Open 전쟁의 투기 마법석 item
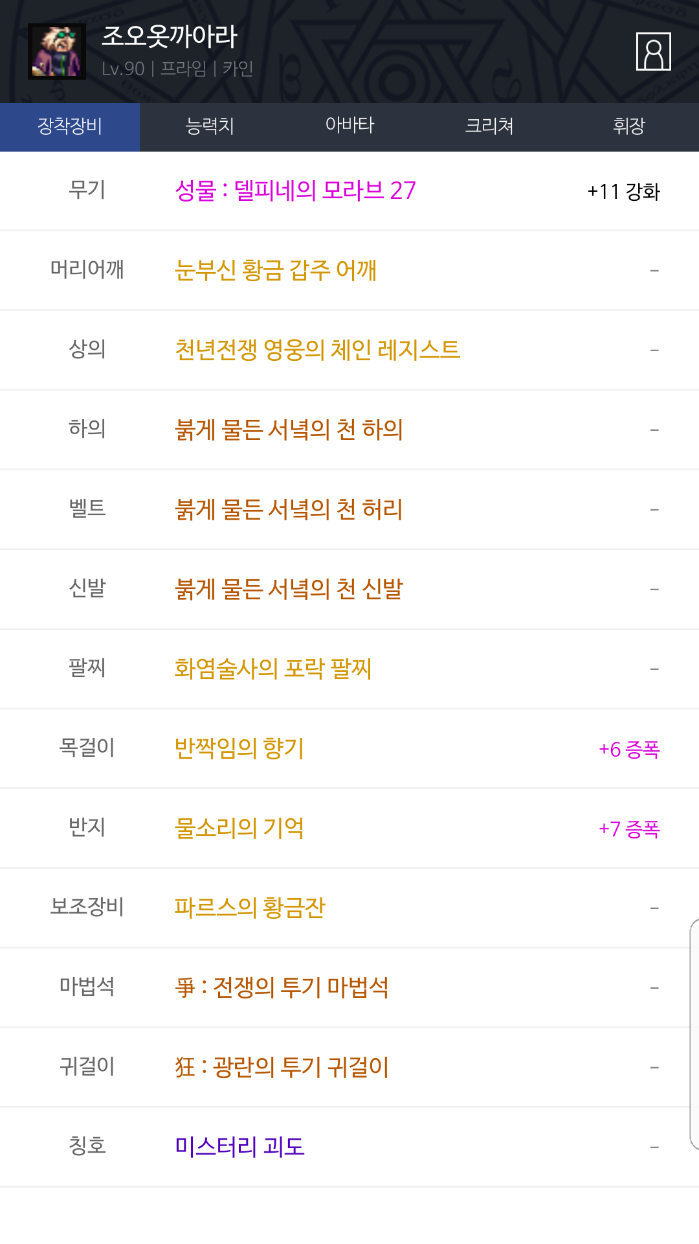699x1244 pixels. pos(282,988)
